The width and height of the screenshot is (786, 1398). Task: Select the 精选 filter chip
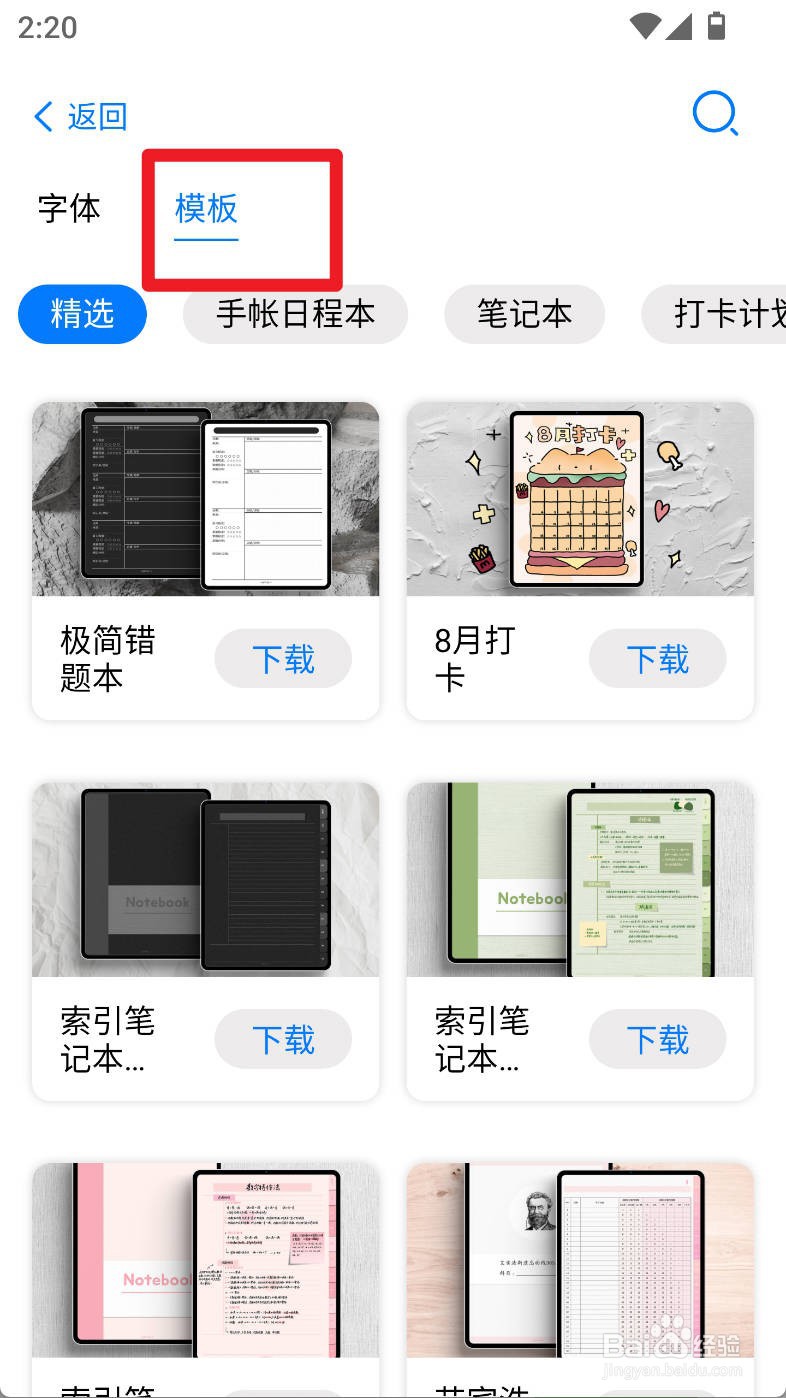[x=82, y=314]
